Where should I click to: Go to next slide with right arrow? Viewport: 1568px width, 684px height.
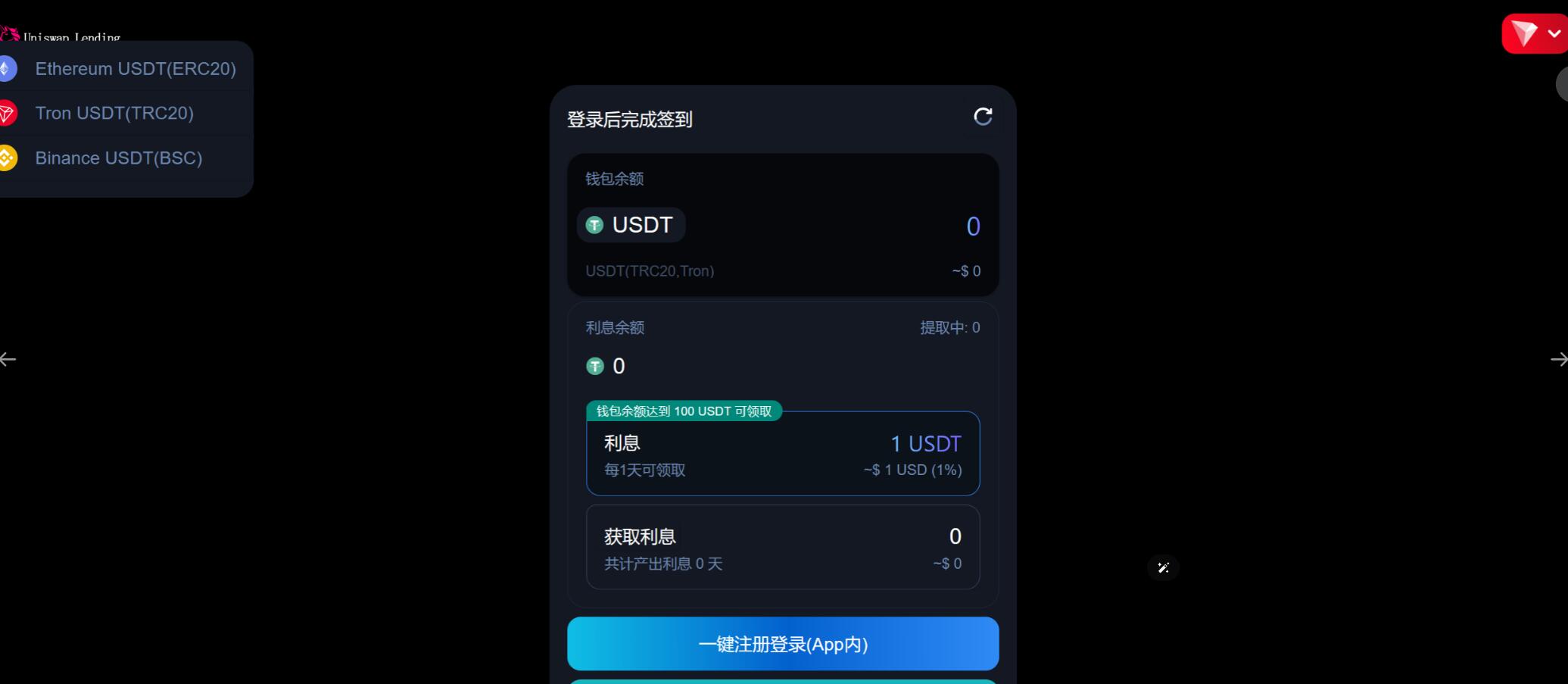[x=1558, y=359]
